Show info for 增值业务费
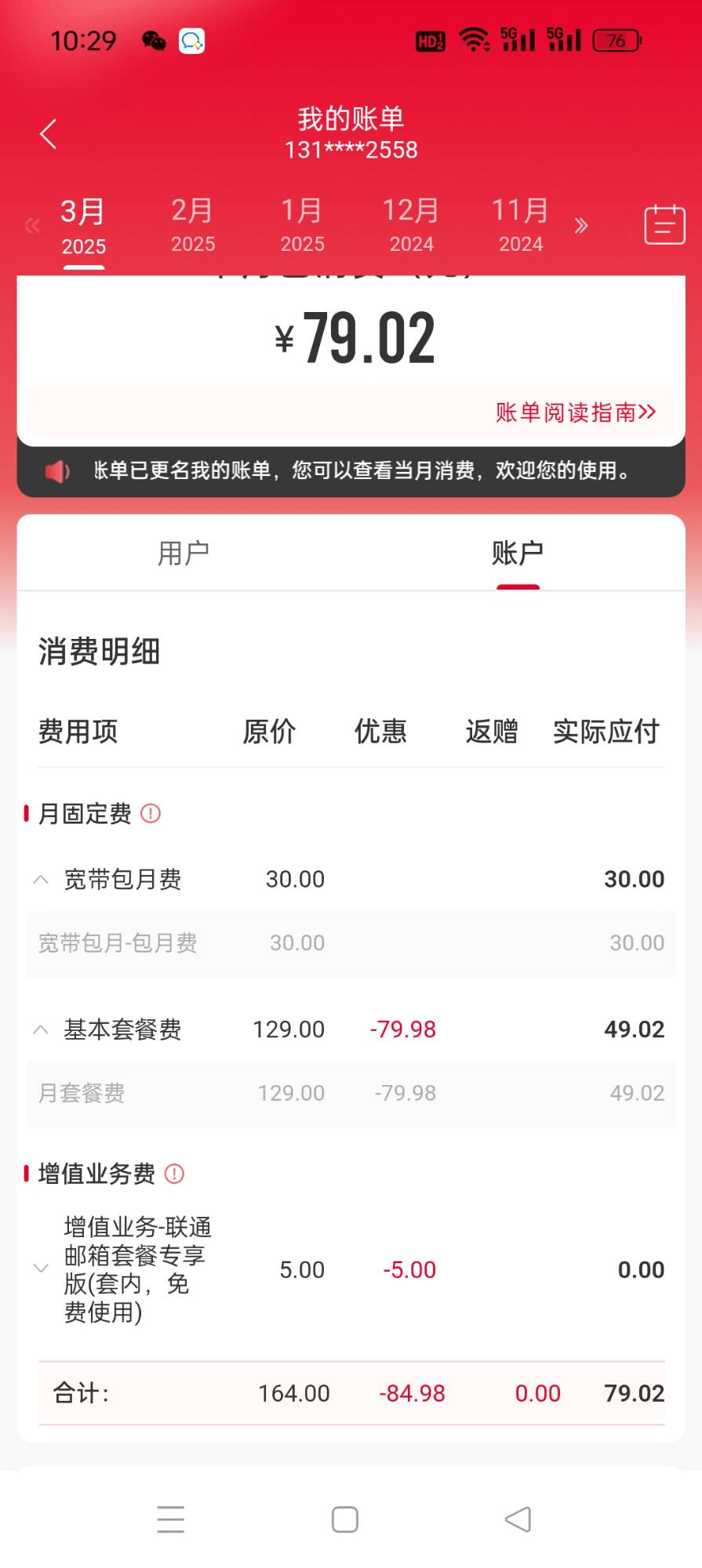This screenshot has width=702, height=1568. [x=174, y=1174]
